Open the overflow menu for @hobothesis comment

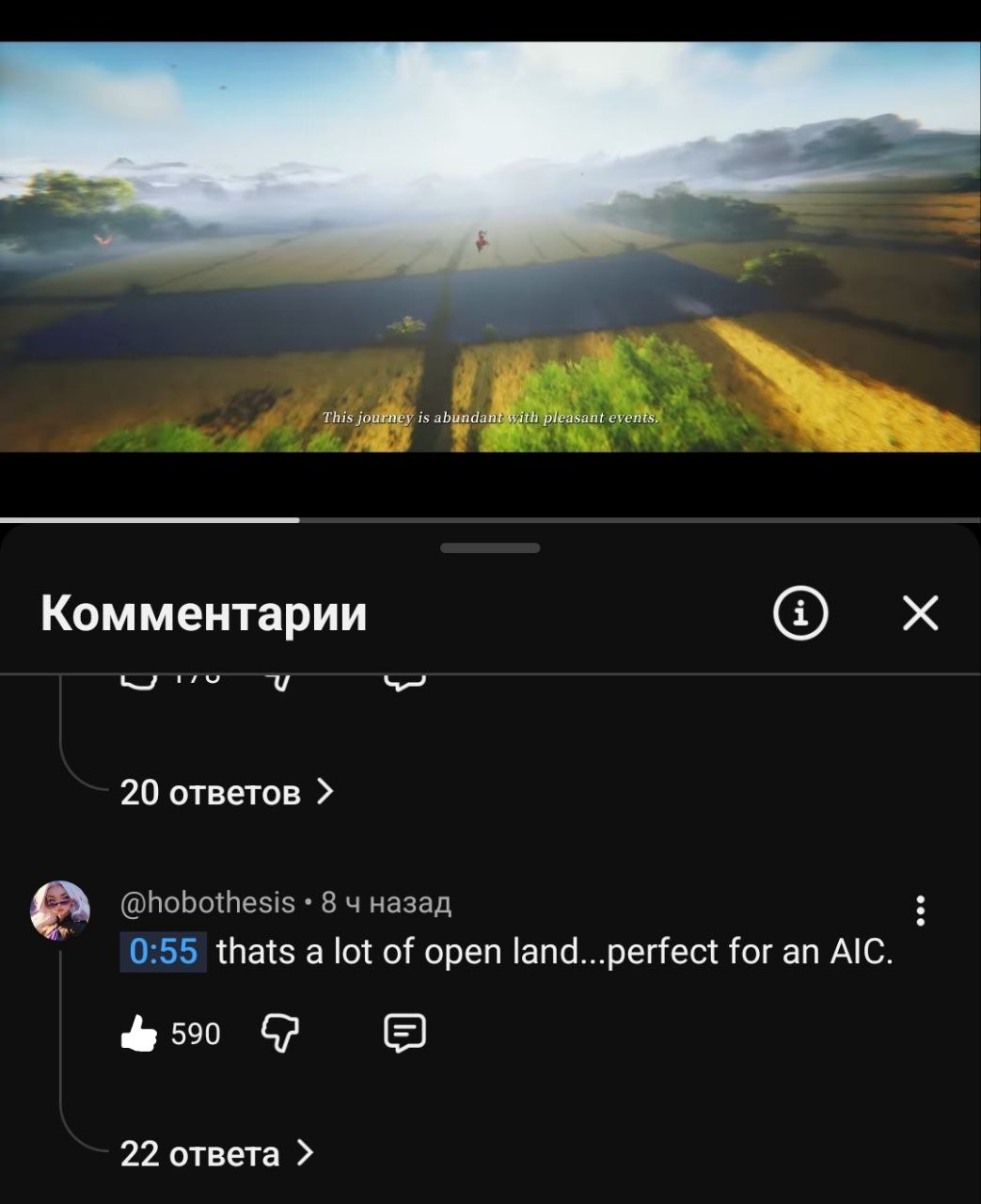point(920,911)
